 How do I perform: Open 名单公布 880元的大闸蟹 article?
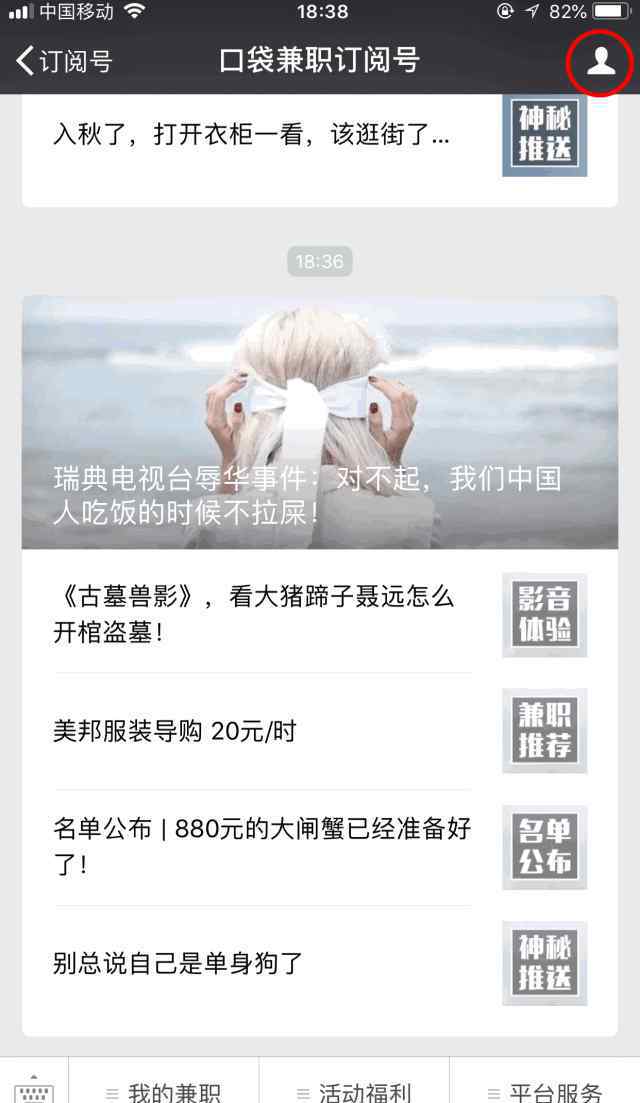point(320,847)
